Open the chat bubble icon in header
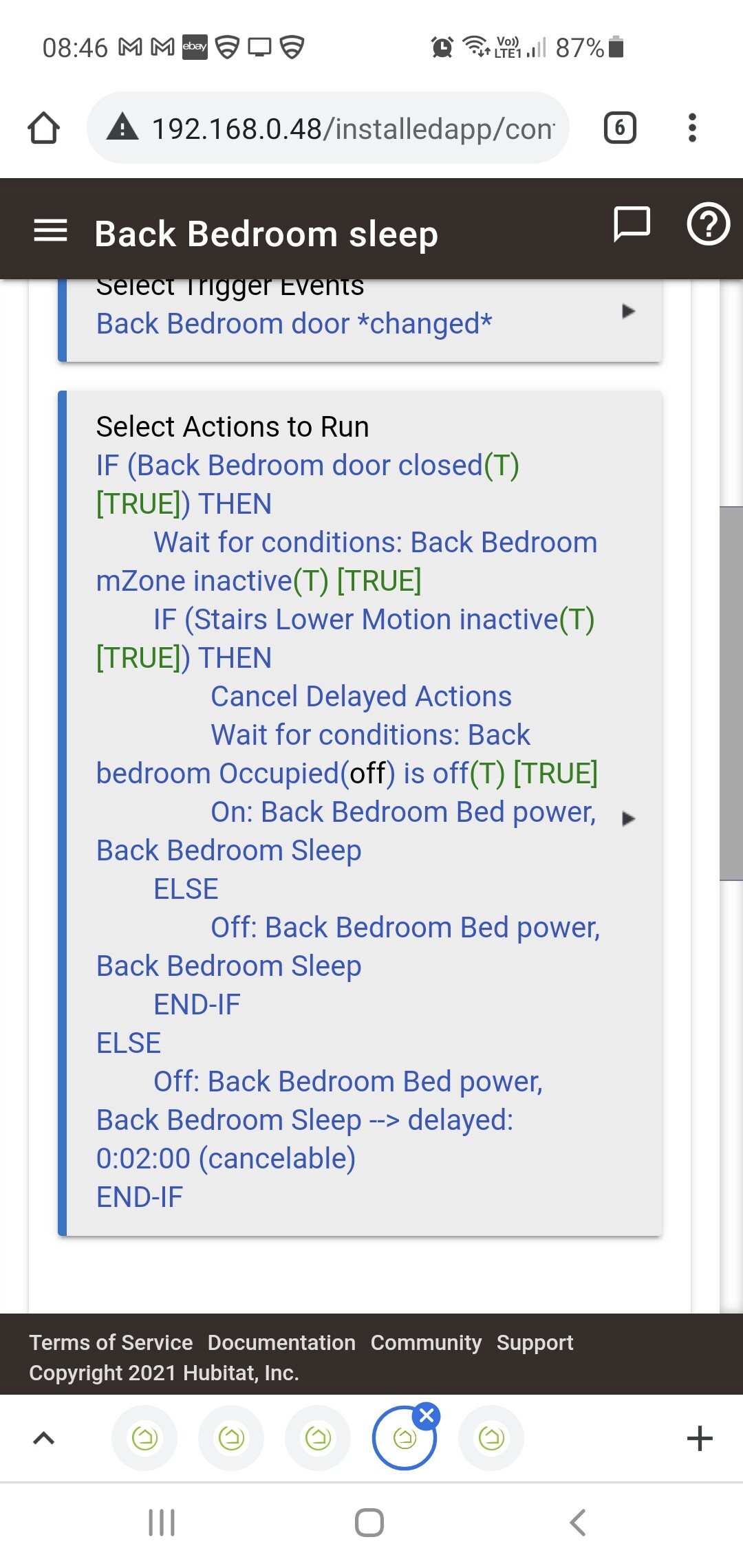The width and height of the screenshot is (743, 1568). pos(632,224)
